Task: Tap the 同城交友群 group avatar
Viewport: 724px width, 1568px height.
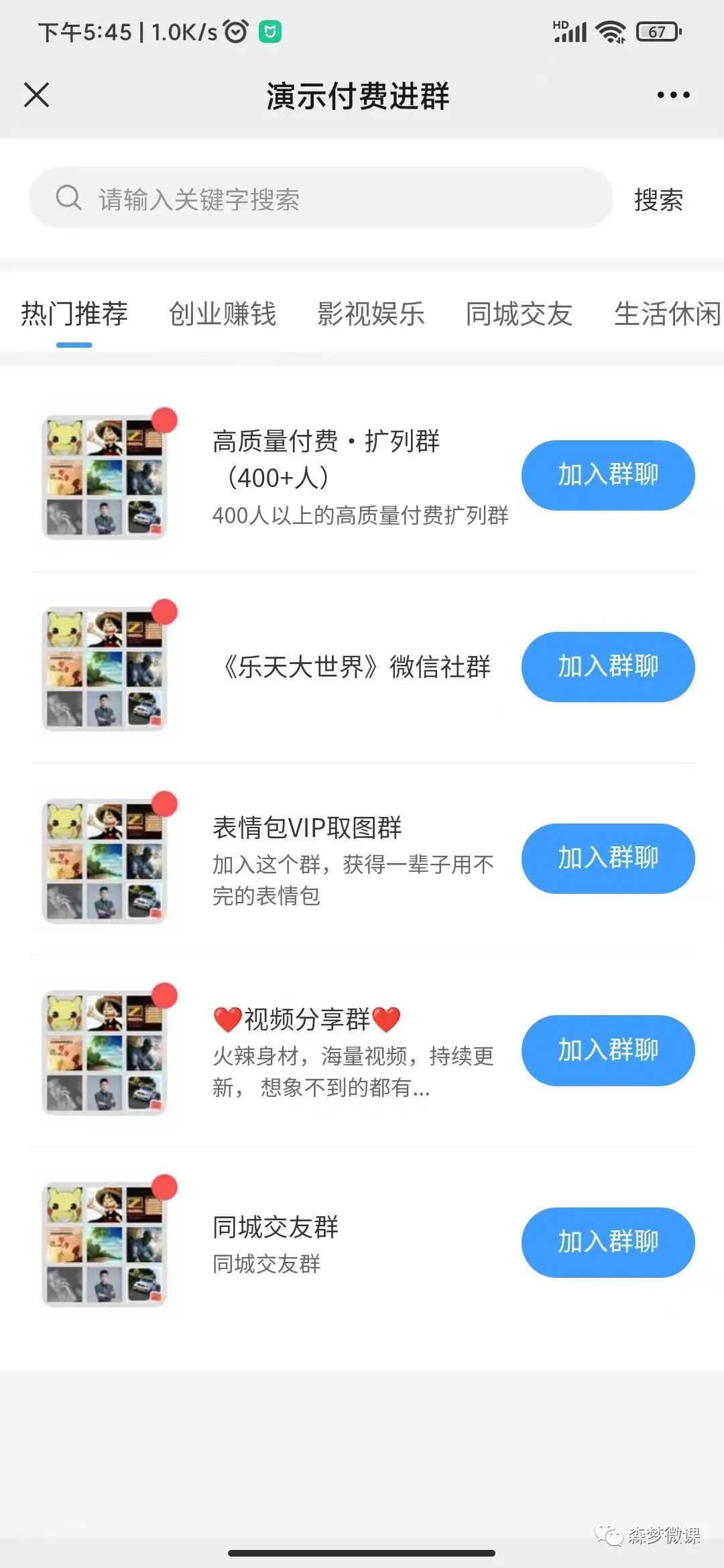Action: point(107,1243)
